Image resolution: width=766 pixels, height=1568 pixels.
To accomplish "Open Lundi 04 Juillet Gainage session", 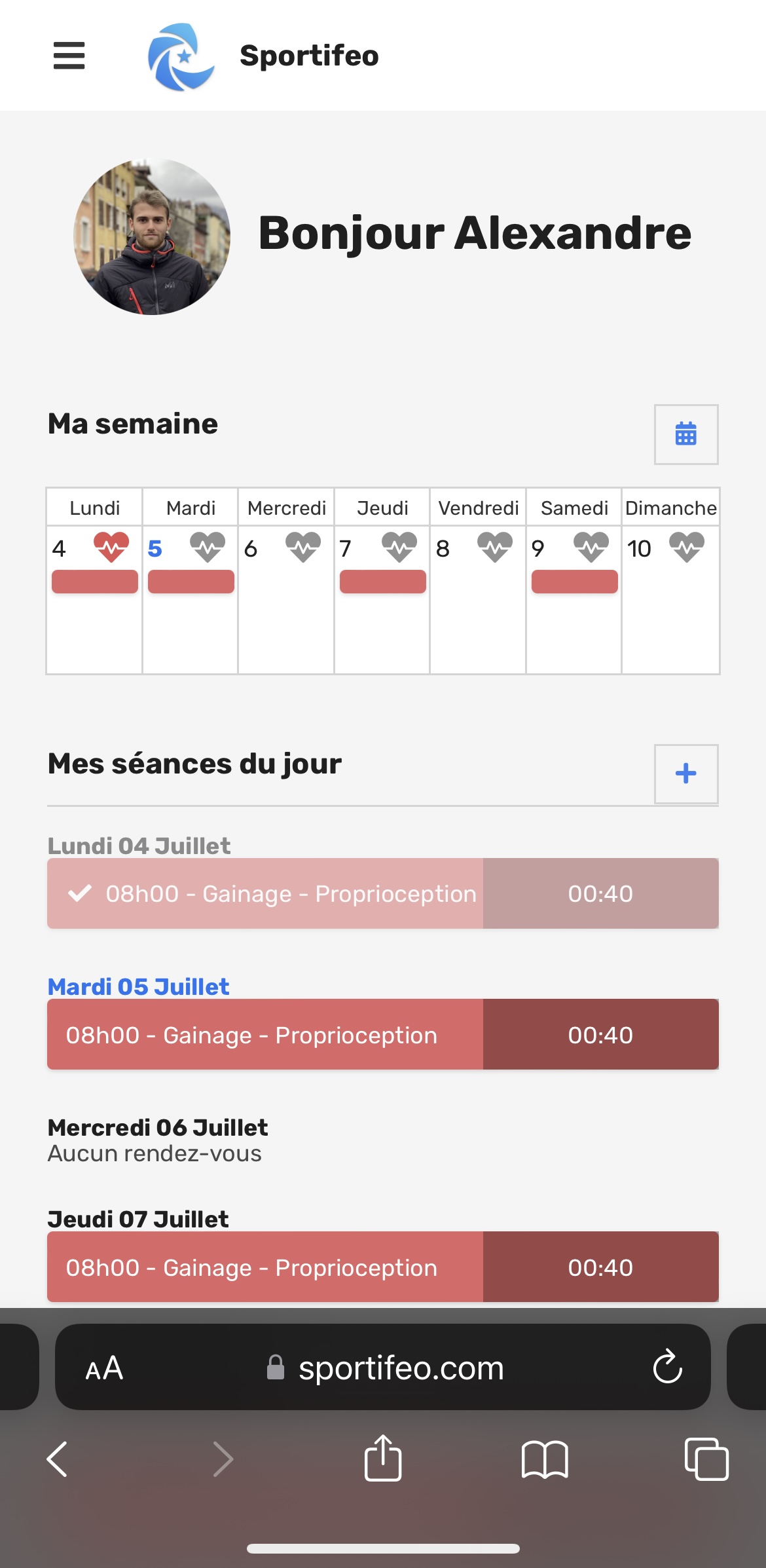I will (x=383, y=893).
